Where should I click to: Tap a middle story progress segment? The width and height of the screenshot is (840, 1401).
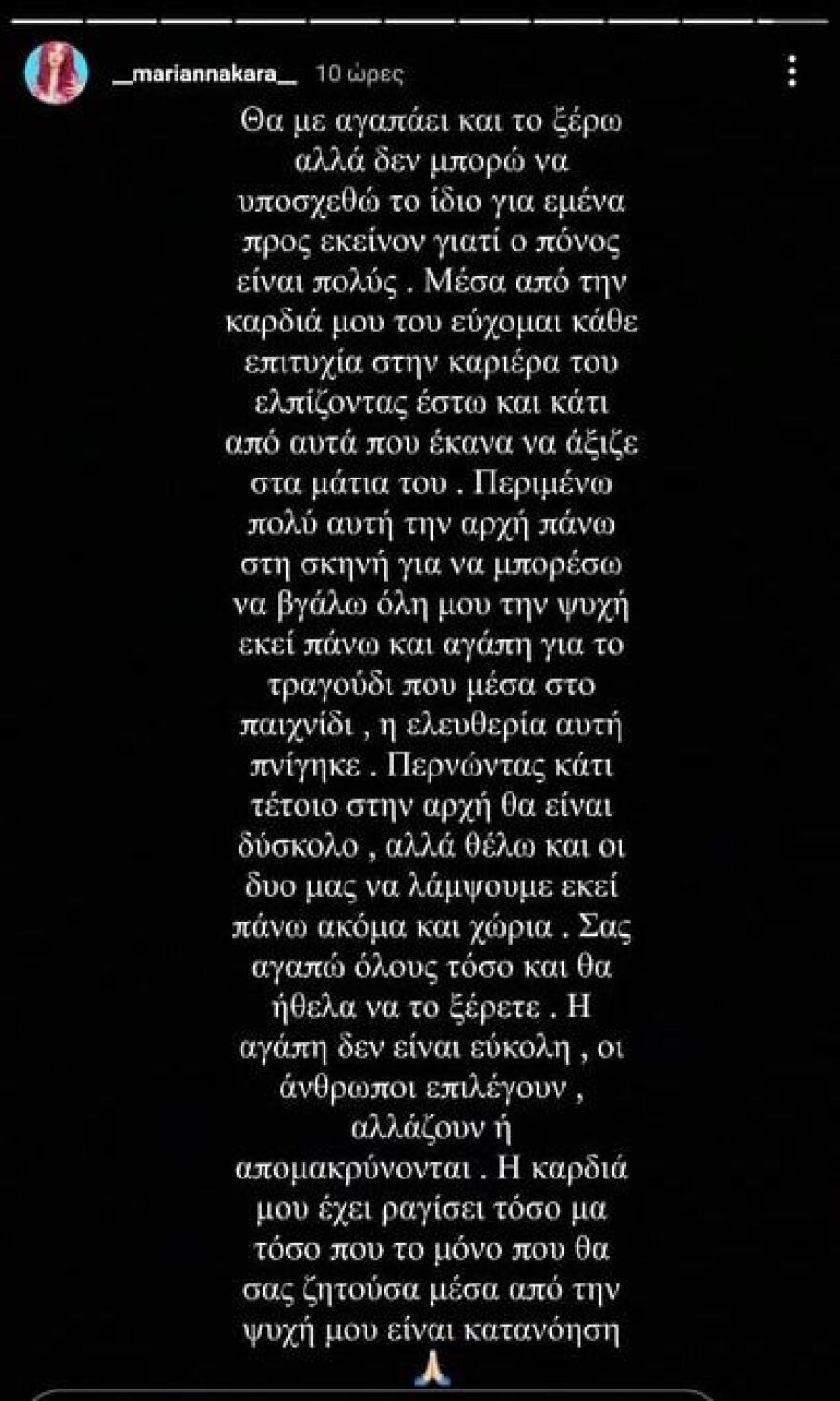pyautogui.click(x=420, y=13)
